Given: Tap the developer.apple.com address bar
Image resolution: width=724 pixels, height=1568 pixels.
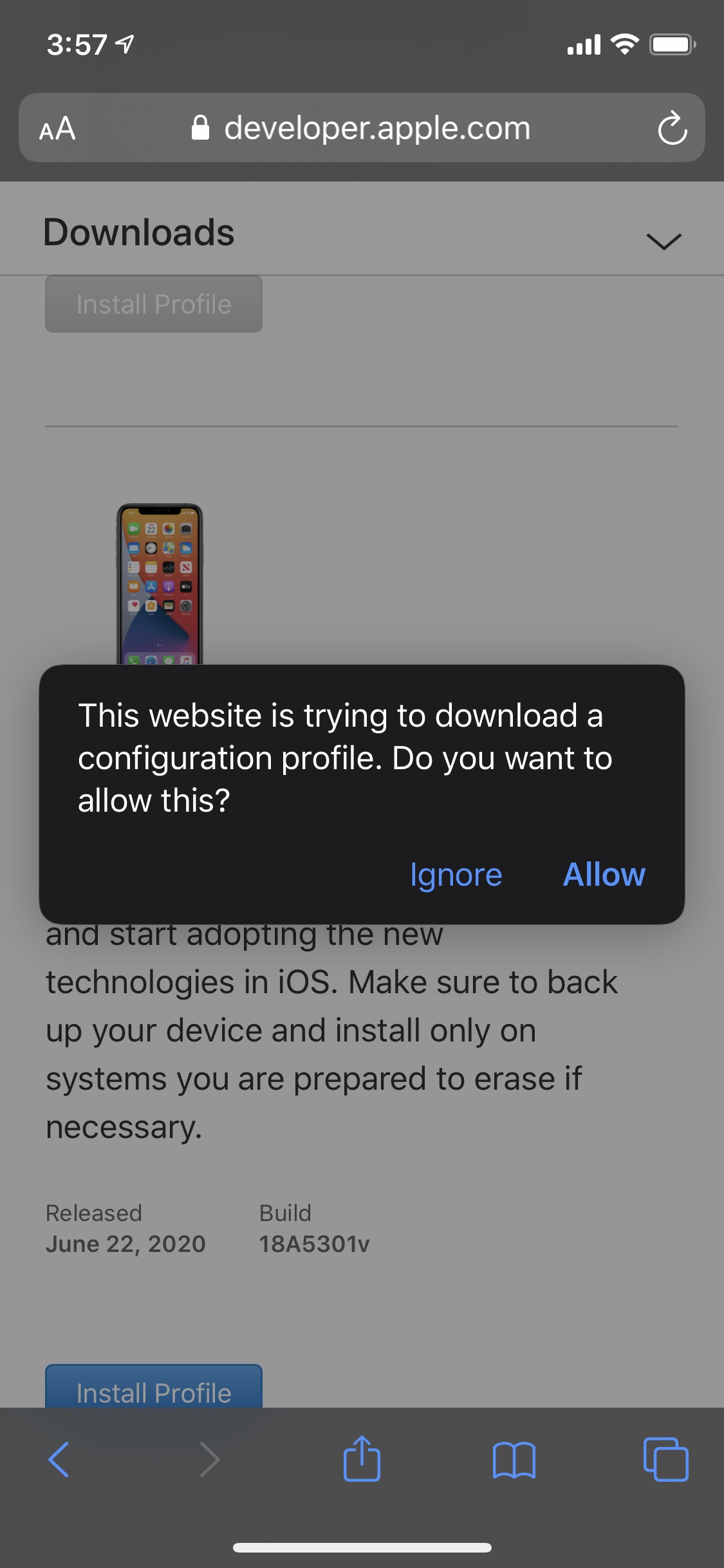Looking at the screenshot, I should 376,129.
